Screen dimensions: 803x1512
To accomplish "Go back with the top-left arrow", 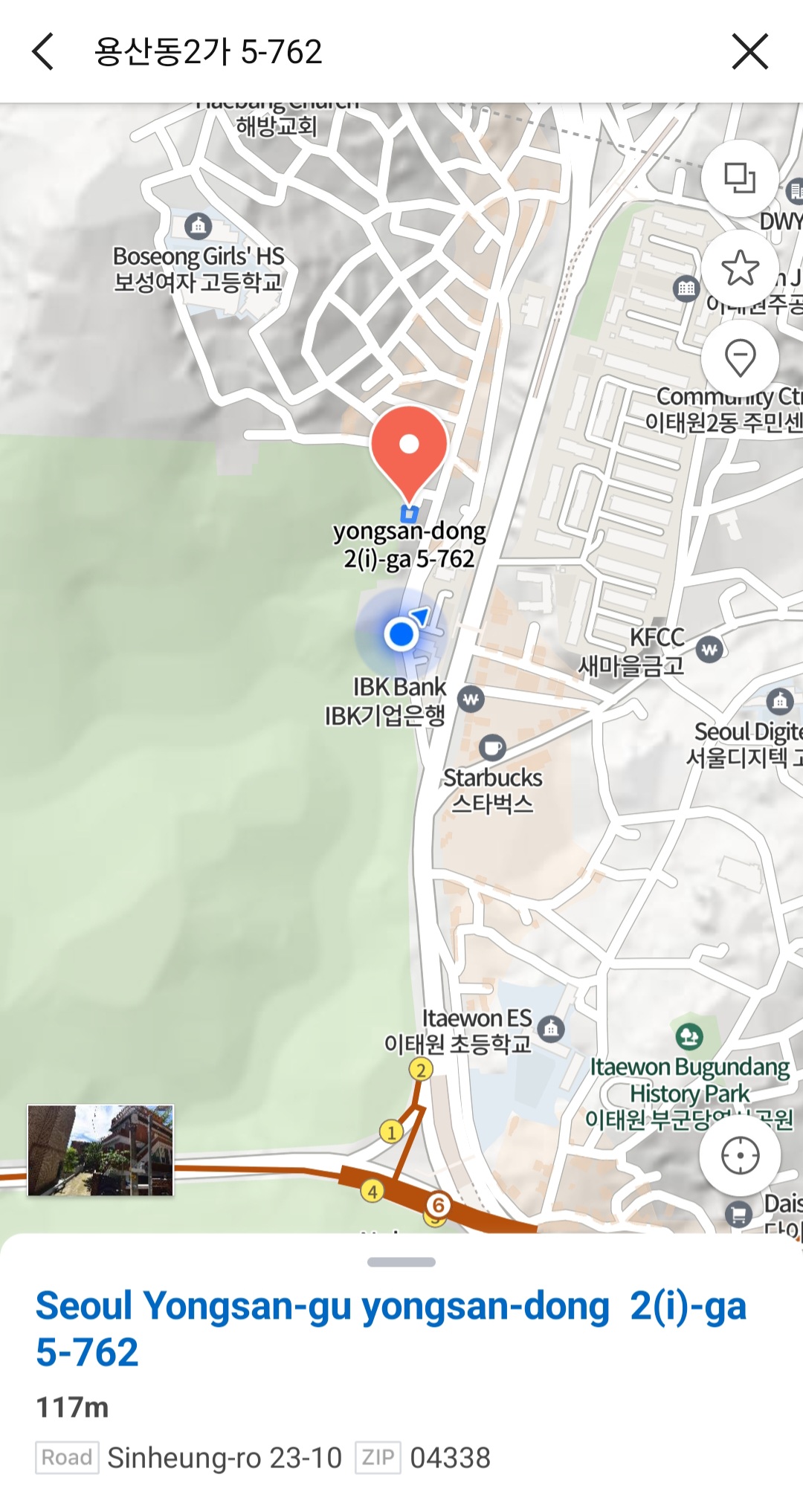I will pos(43,52).
